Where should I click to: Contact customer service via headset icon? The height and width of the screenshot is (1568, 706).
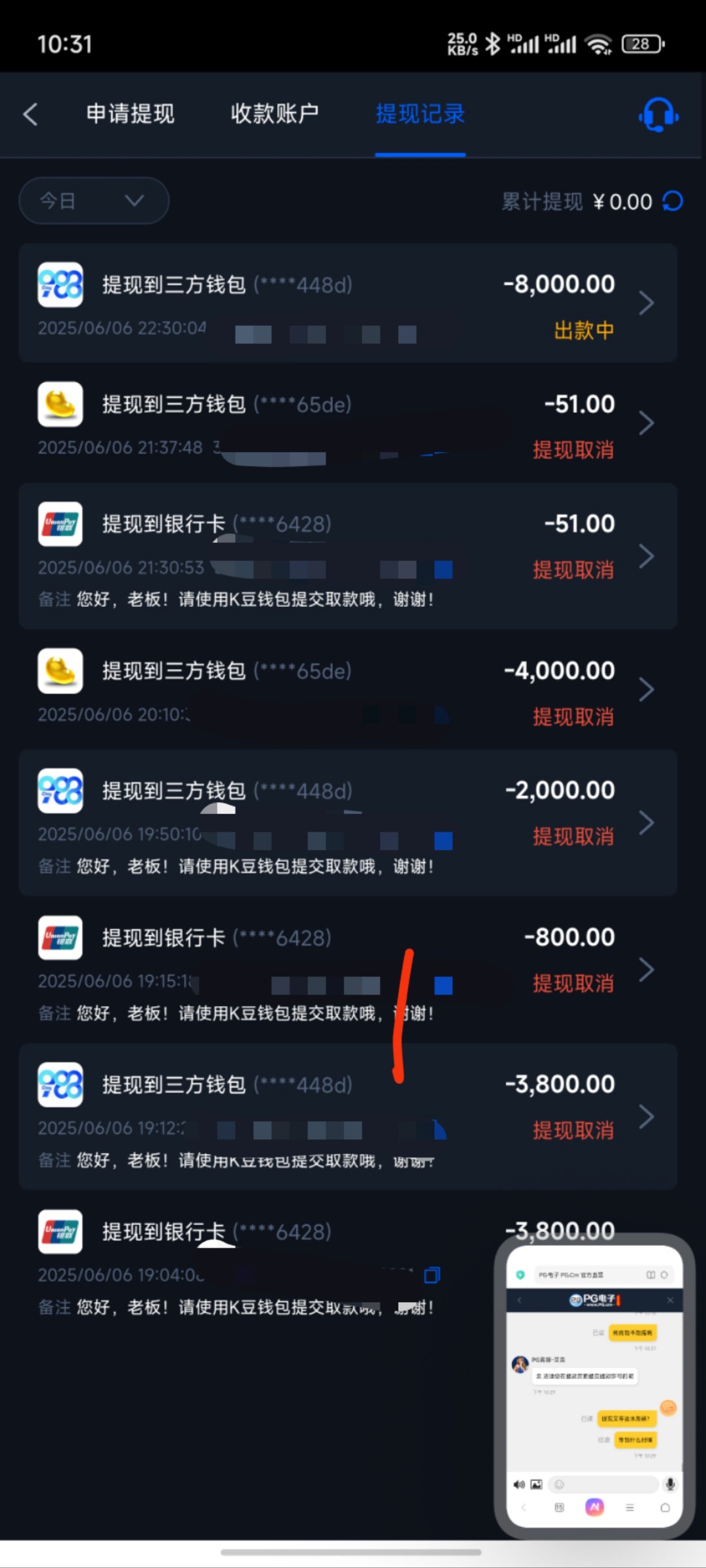[658, 115]
